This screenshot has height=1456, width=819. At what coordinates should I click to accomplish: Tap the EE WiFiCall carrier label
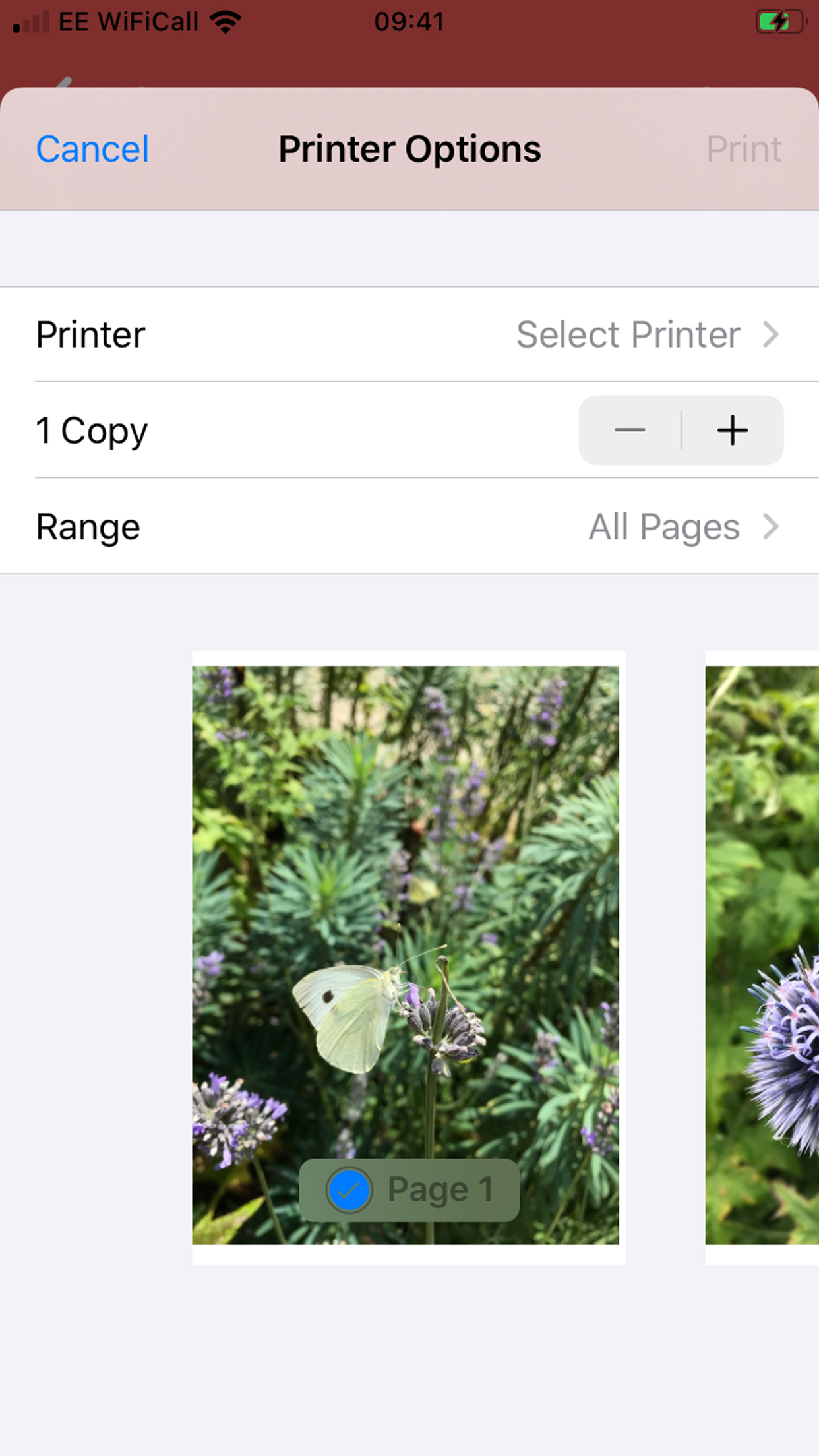click(129, 21)
